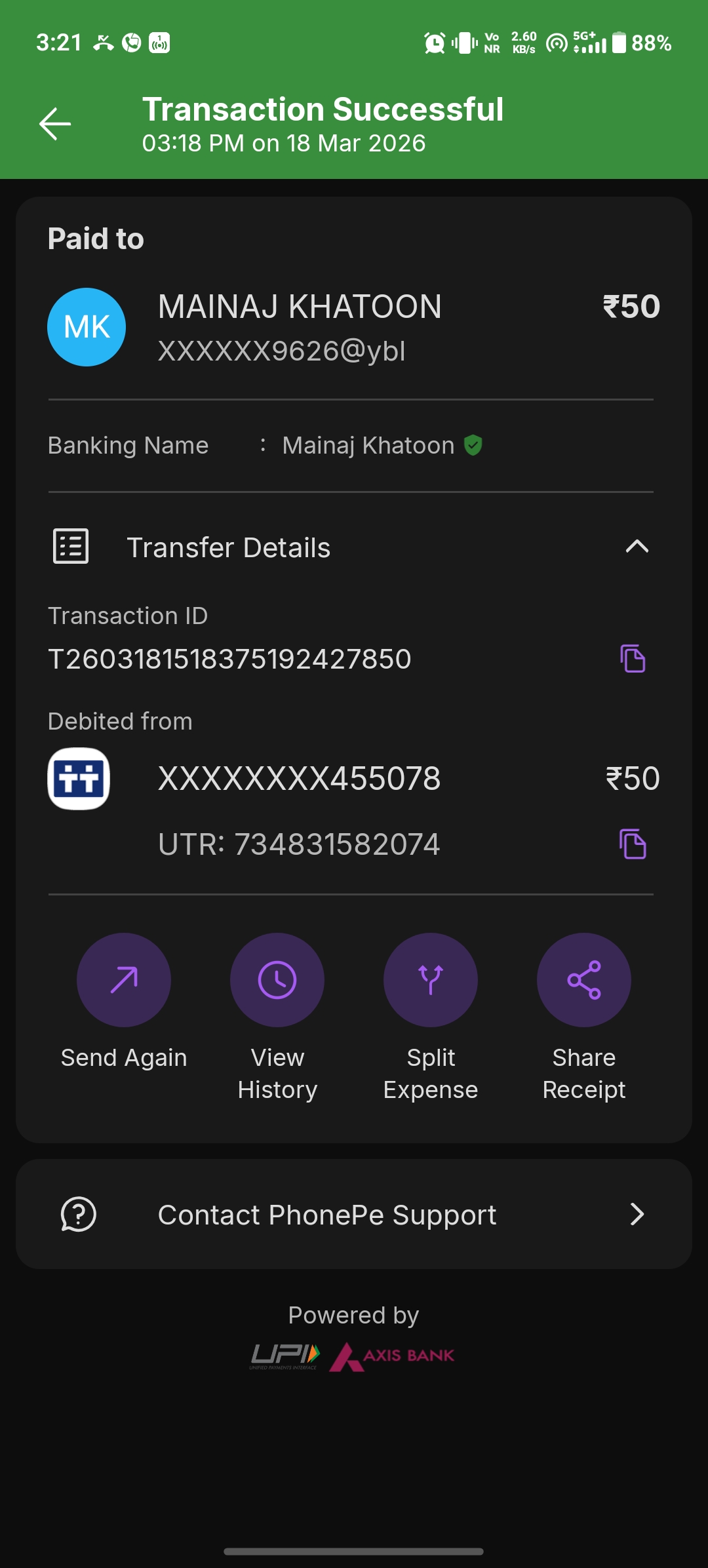Image resolution: width=708 pixels, height=1568 pixels.
Task: Copy the Transaction ID
Action: point(633,659)
